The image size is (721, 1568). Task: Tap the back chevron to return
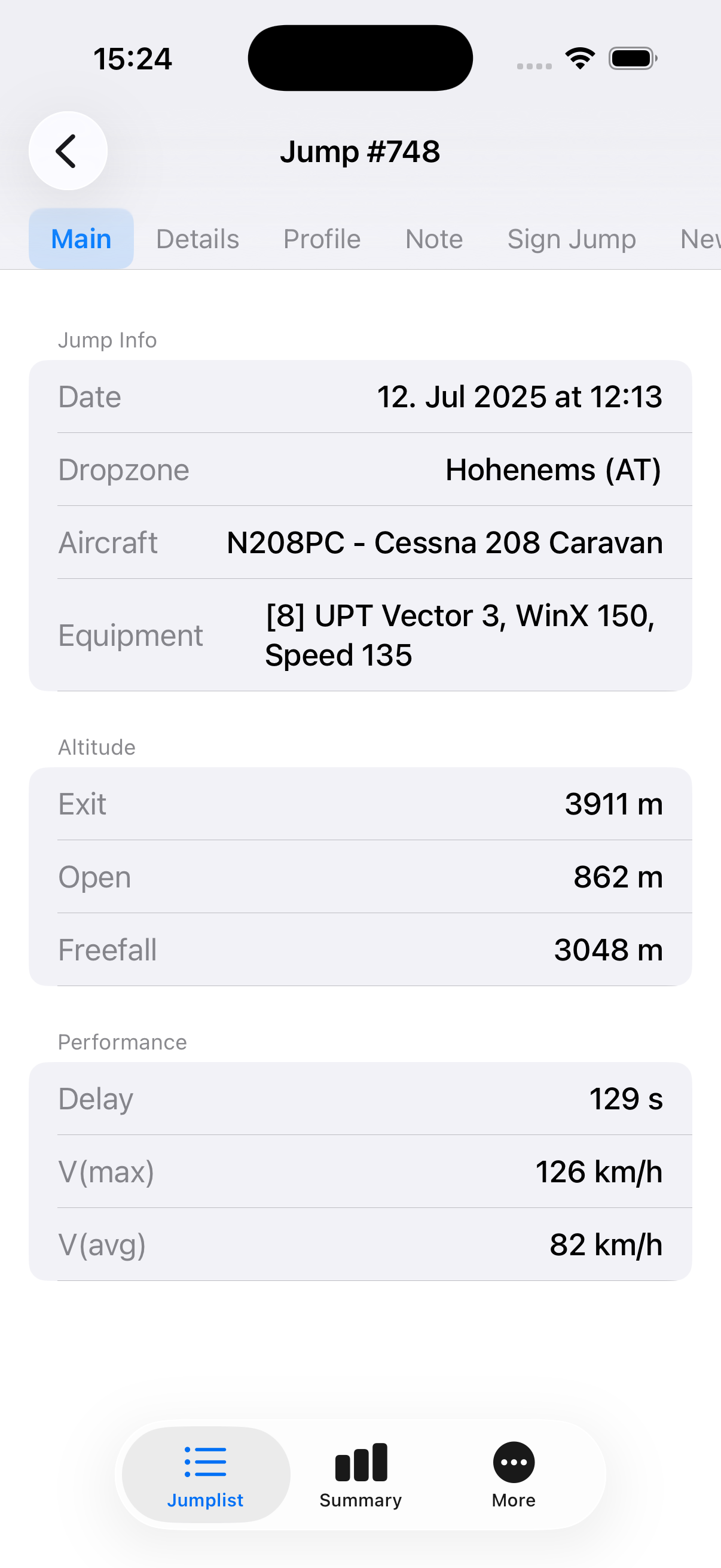pos(67,150)
